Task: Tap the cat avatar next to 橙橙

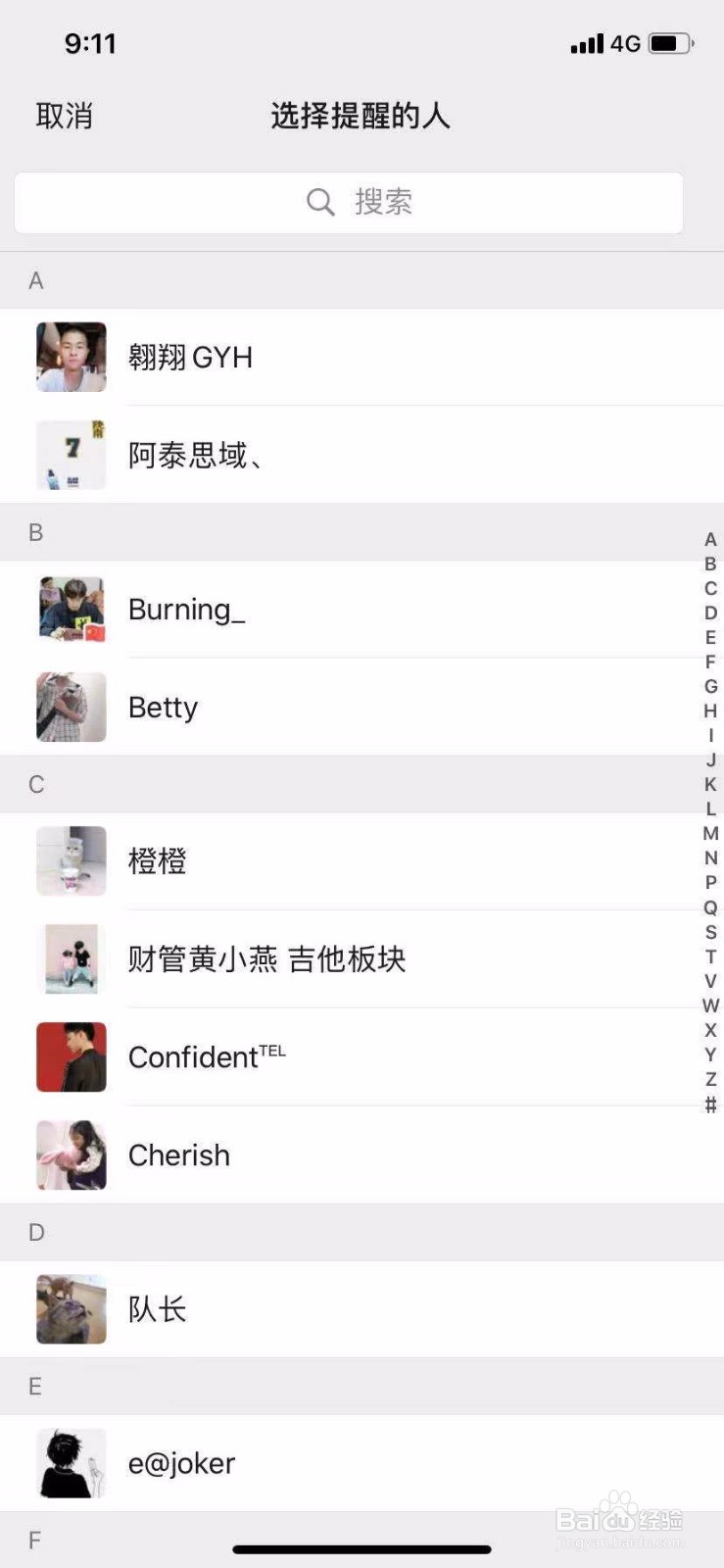Action: (x=71, y=860)
